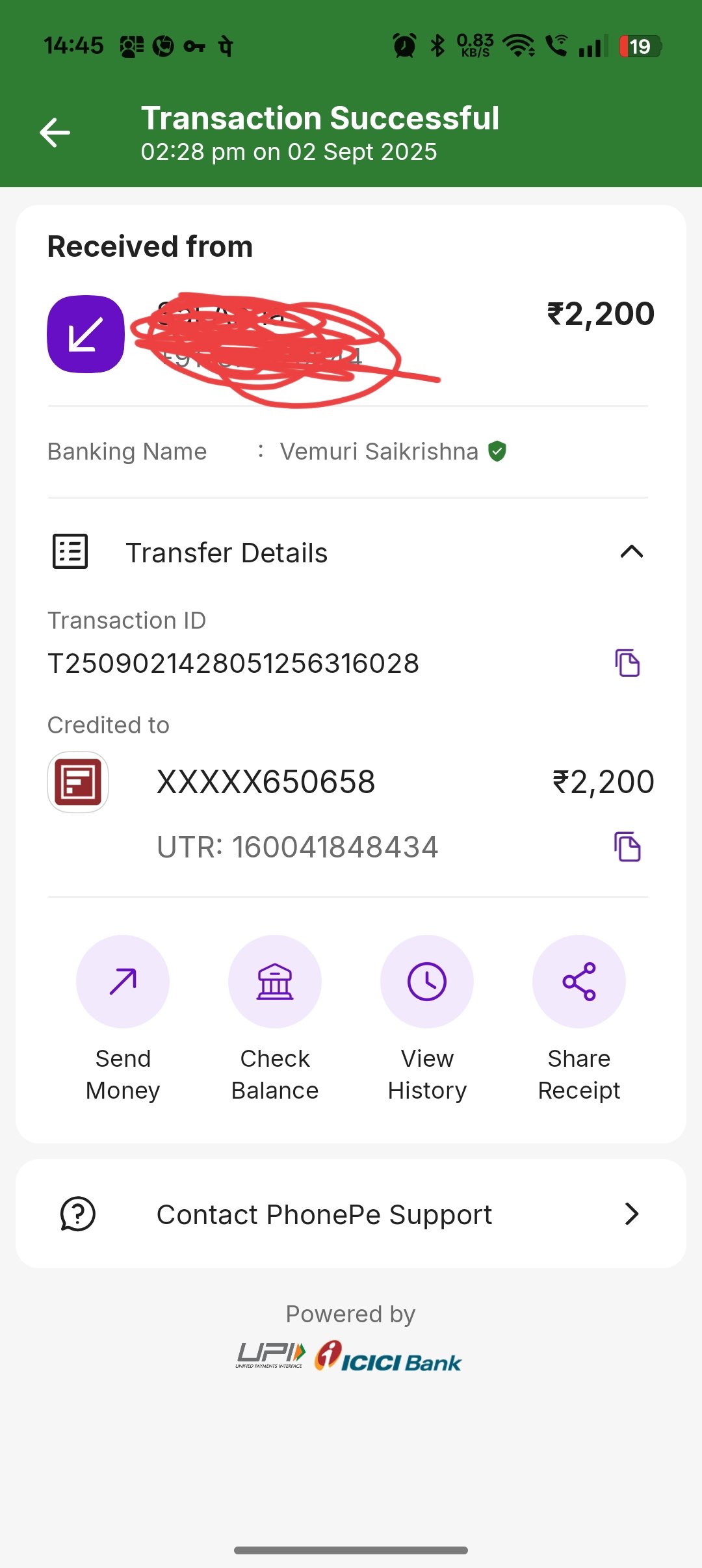
Task: Tap Send Money
Action: click(x=123, y=982)
